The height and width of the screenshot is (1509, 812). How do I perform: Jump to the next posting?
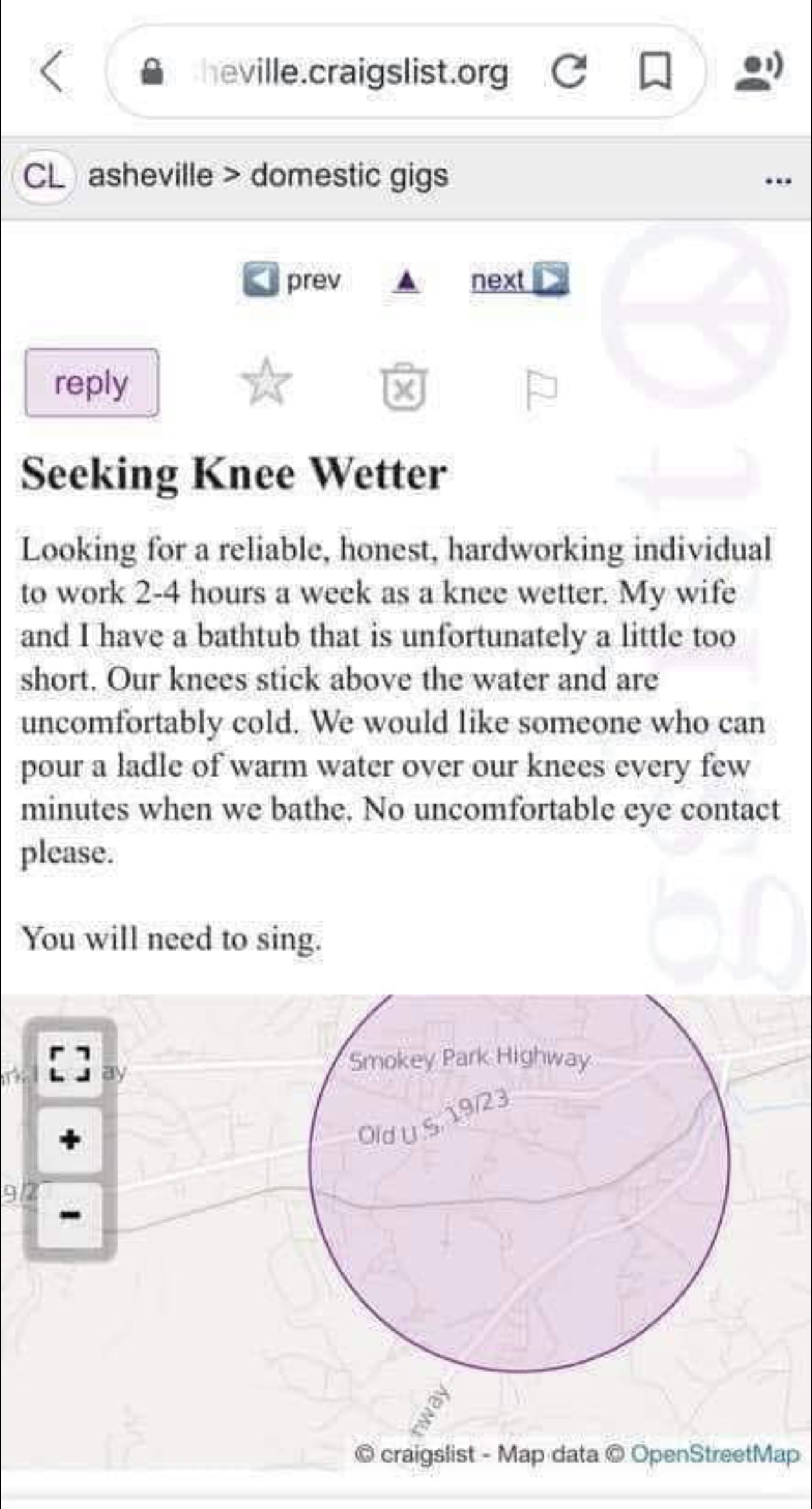tap(519, 280)
